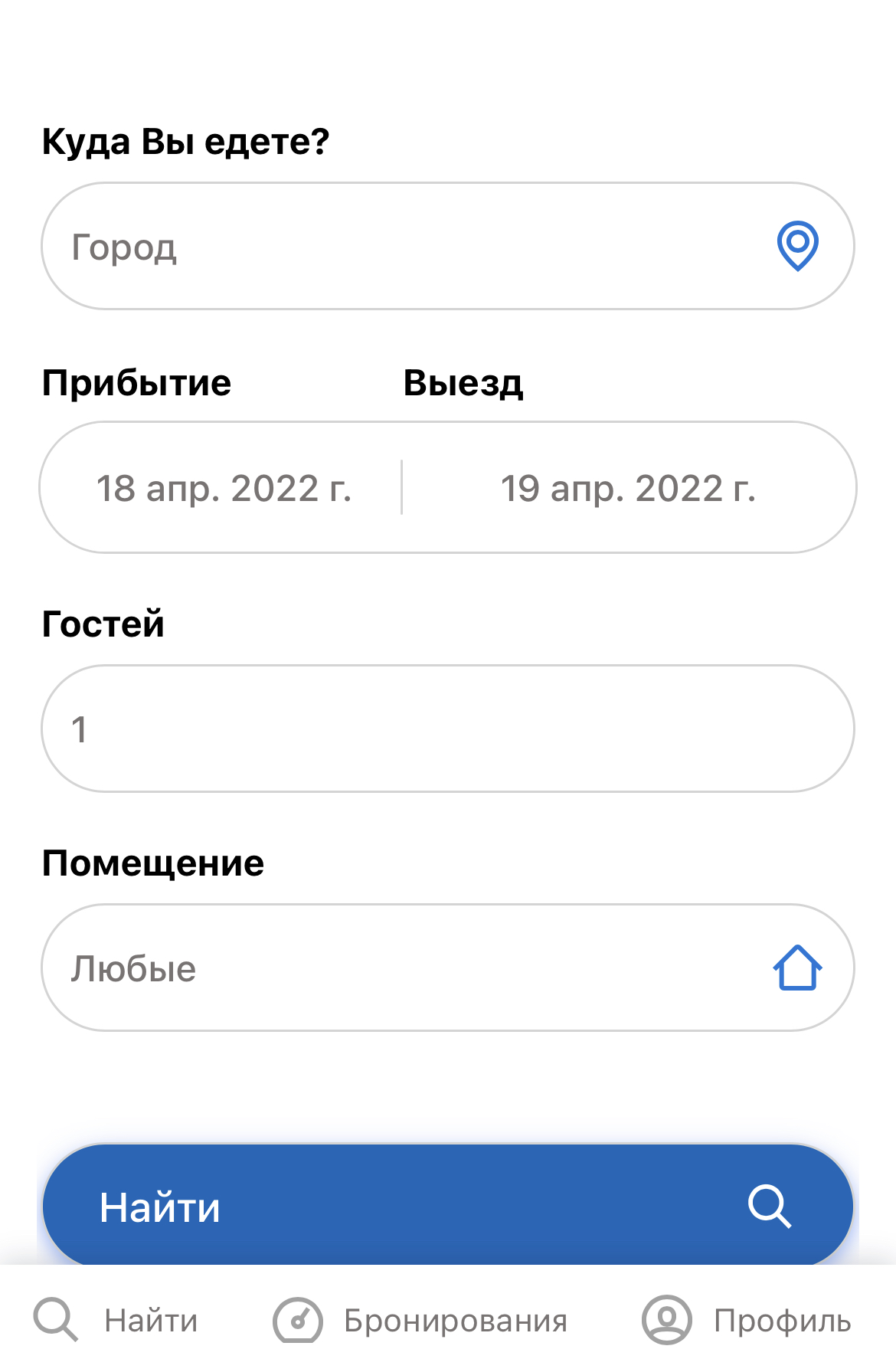Go to the Профиль tab
The width and height of the screenshot is (896, 1359).
[x=747, y=1320]
